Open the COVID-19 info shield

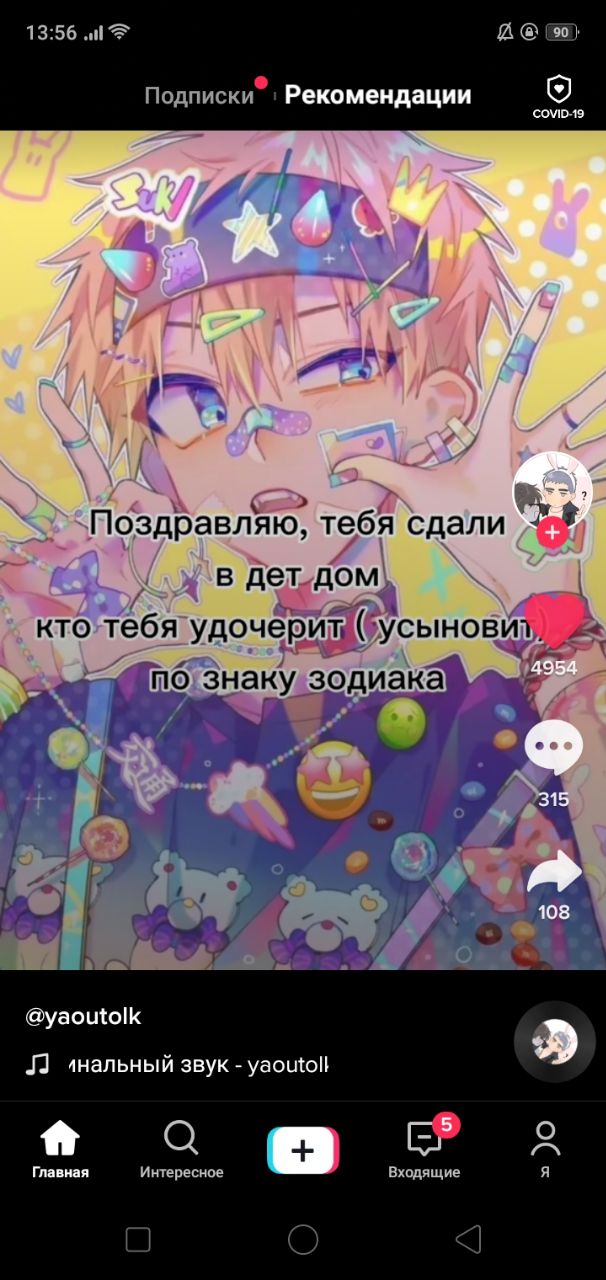(558, 97)
